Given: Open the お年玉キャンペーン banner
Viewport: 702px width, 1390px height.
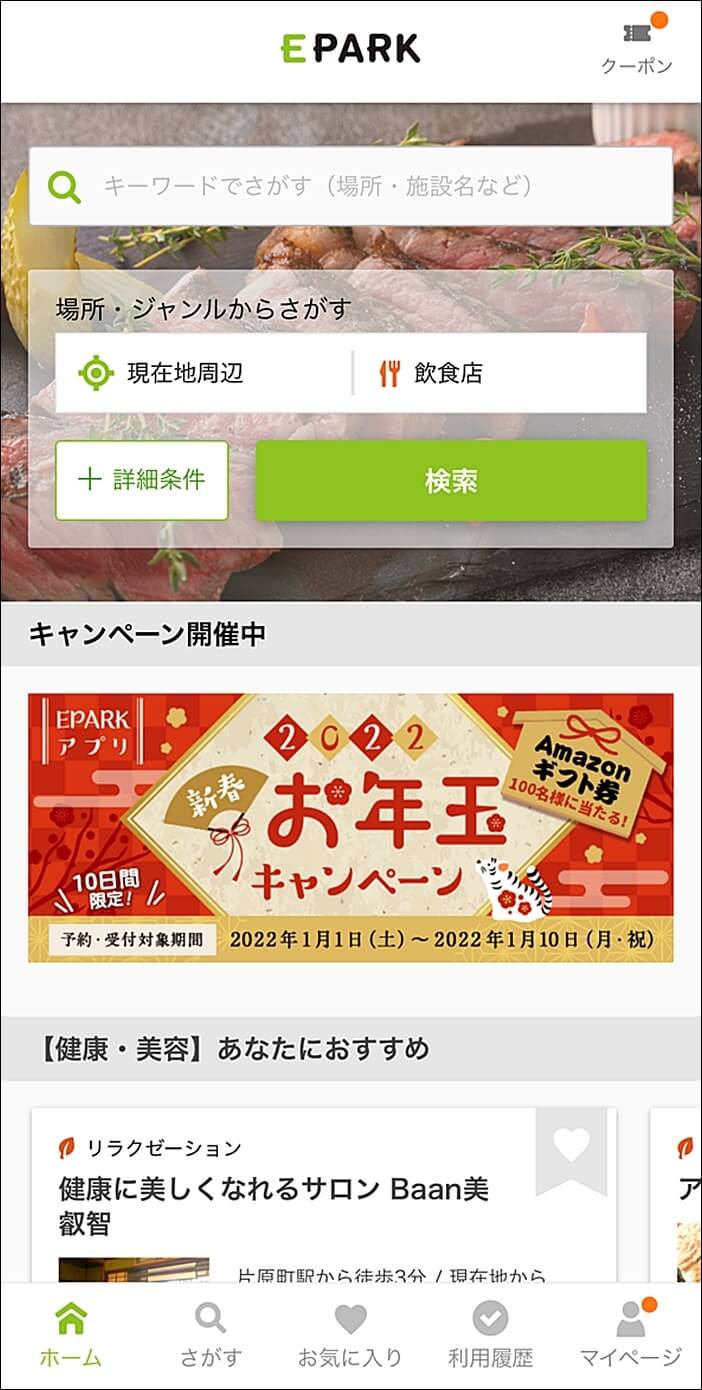Looking at the screenshot, I should click(x=350, y=827).
